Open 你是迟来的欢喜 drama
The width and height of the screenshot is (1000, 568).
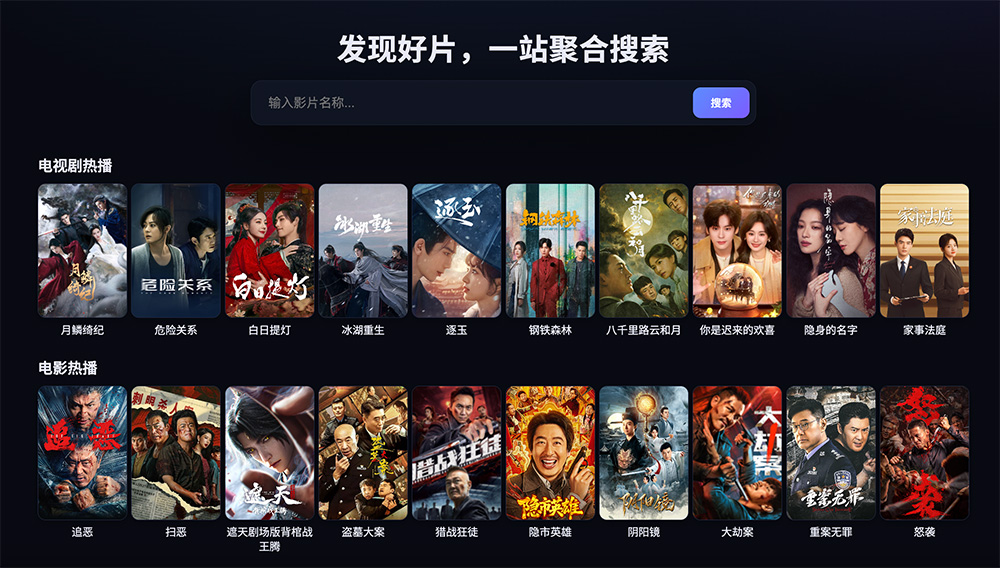pos(737,251)
